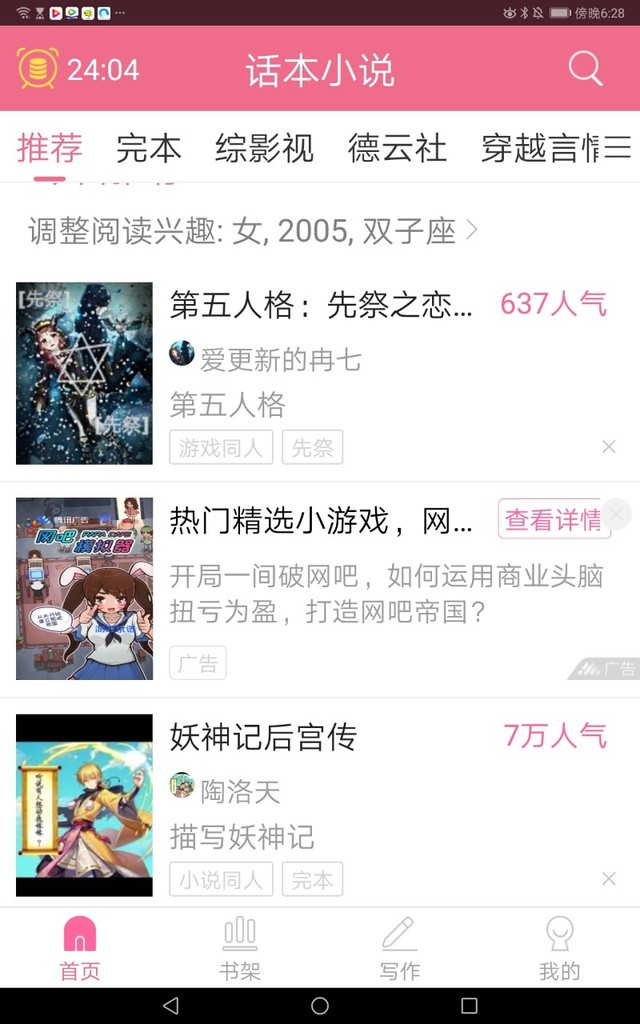The width and height of the screenshot is (640, 1024).
Task: Tap the system back button
Action: pos(171,1005)
